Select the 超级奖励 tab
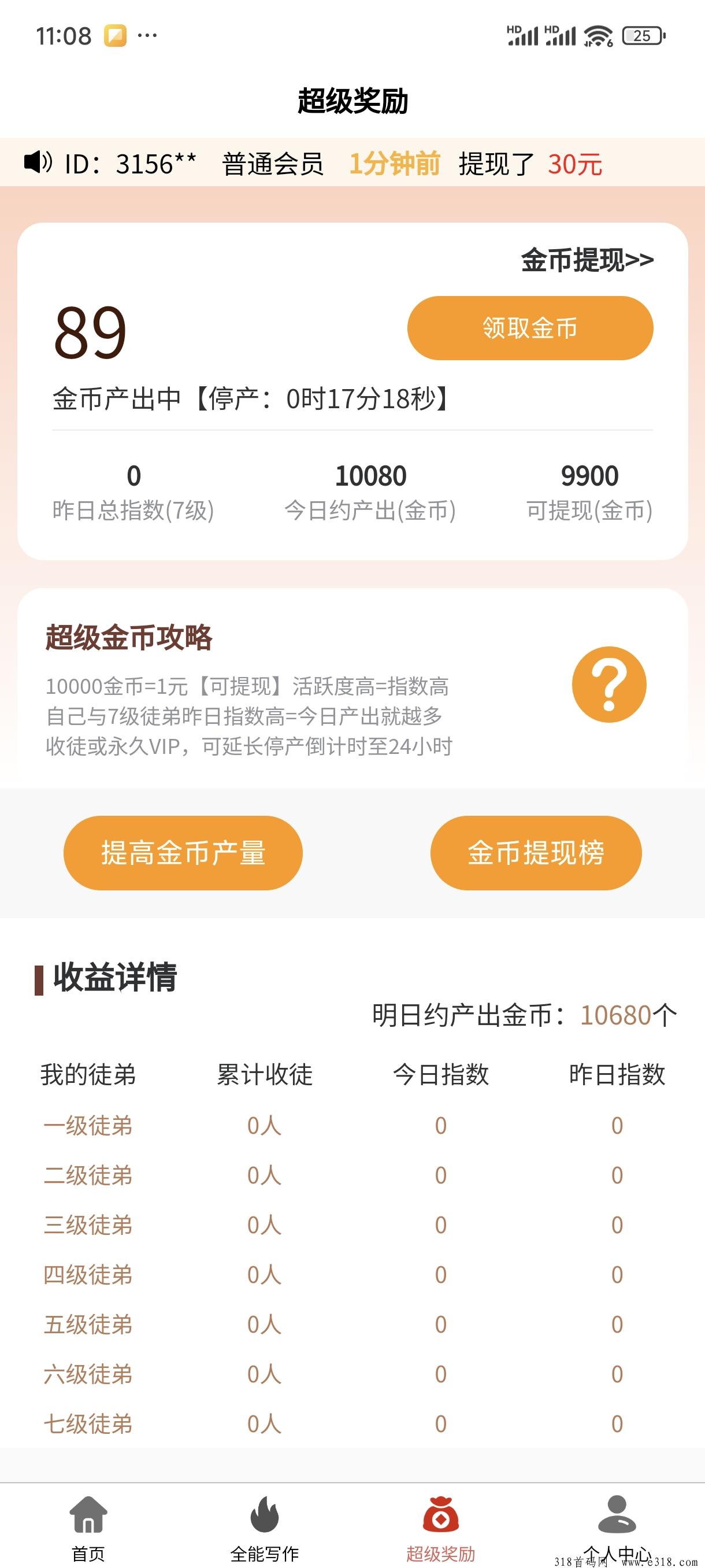Screen dimensions: 705x1568 tap(440, 1527)
